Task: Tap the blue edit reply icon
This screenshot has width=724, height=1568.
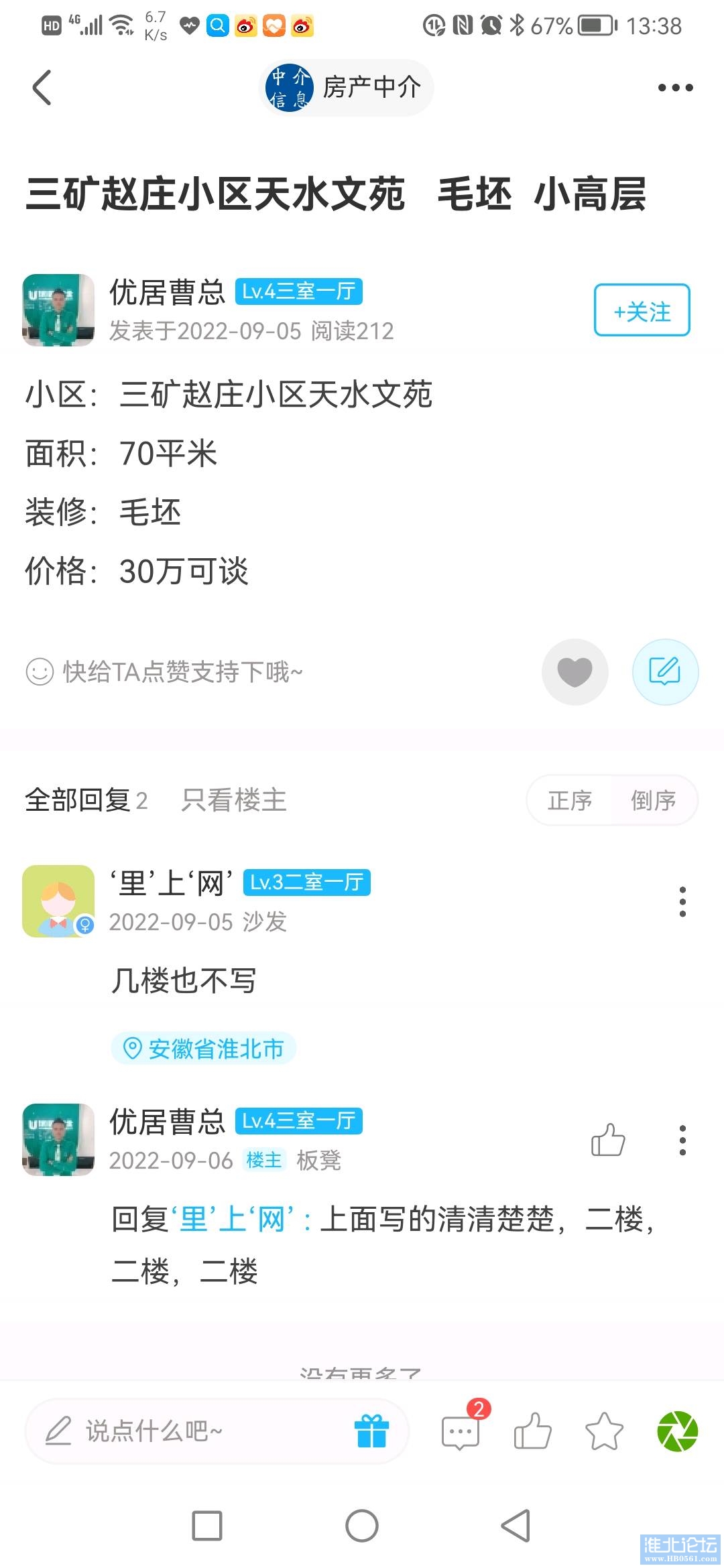Action: coord(665,671)
